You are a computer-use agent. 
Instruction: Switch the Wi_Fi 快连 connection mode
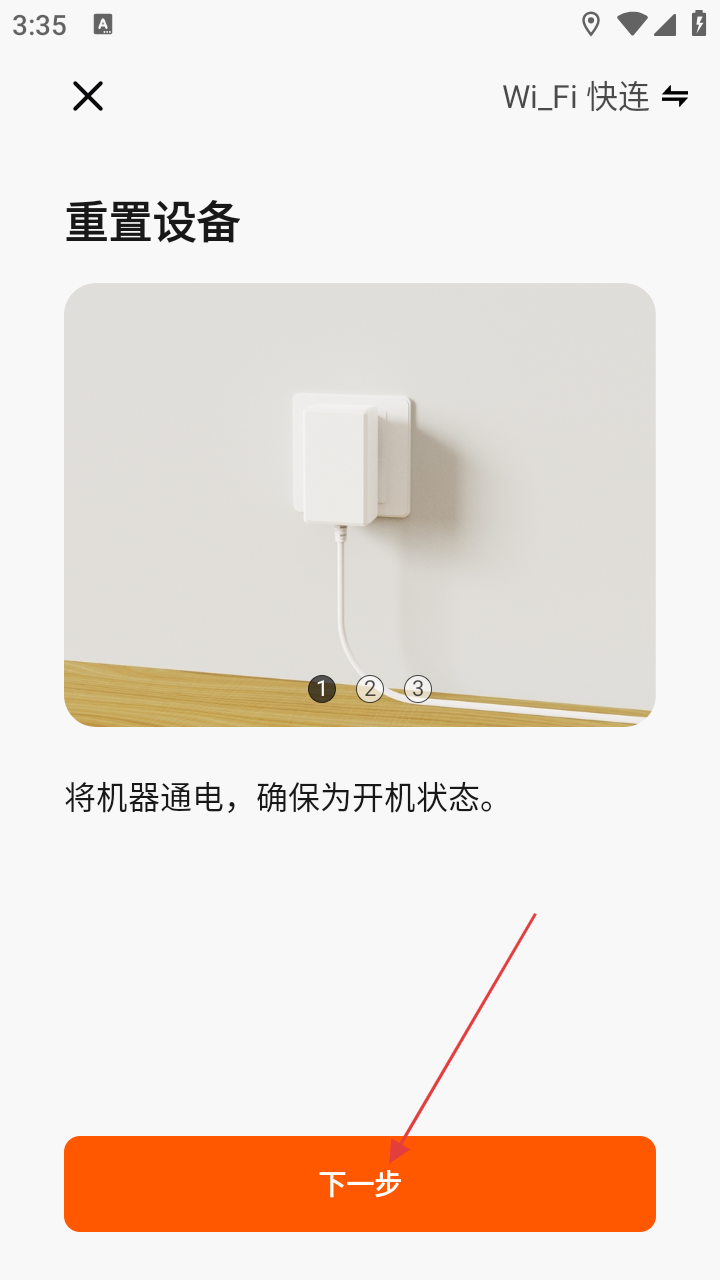click(x=596, y=97)
